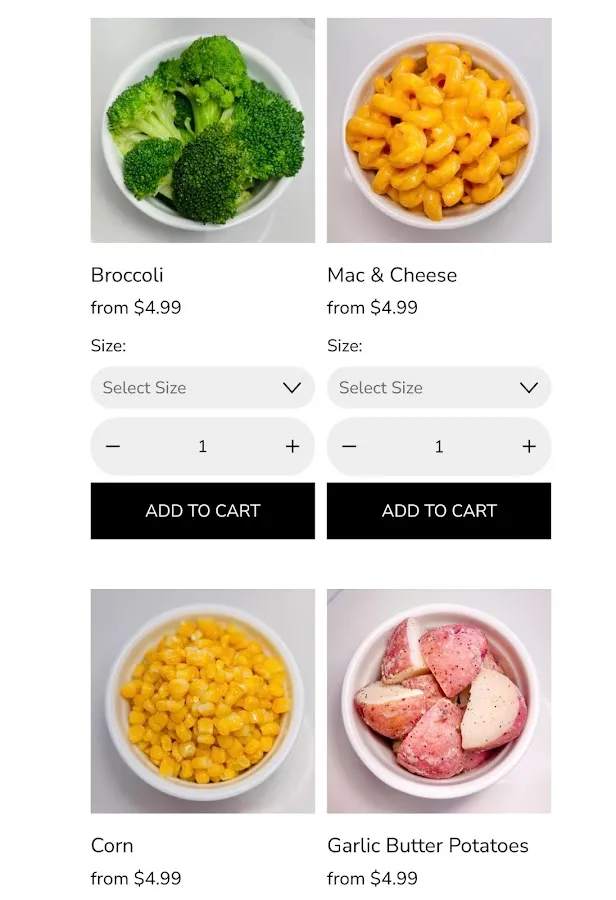
Task: Increase Broccoli quantity with the plus button
Action: coord(292,447)
